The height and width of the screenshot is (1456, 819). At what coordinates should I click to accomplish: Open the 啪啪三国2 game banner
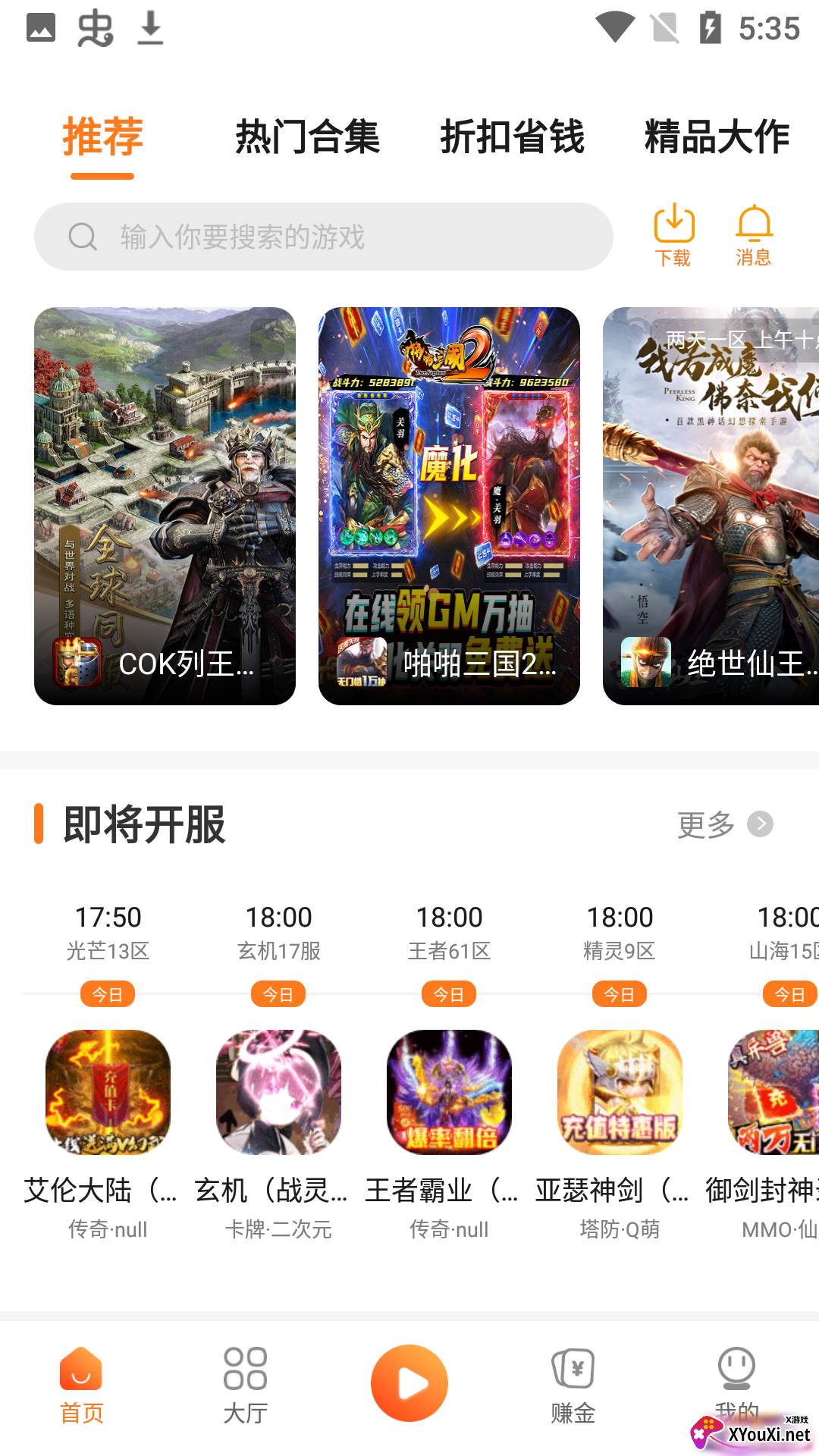click(449, 506)
